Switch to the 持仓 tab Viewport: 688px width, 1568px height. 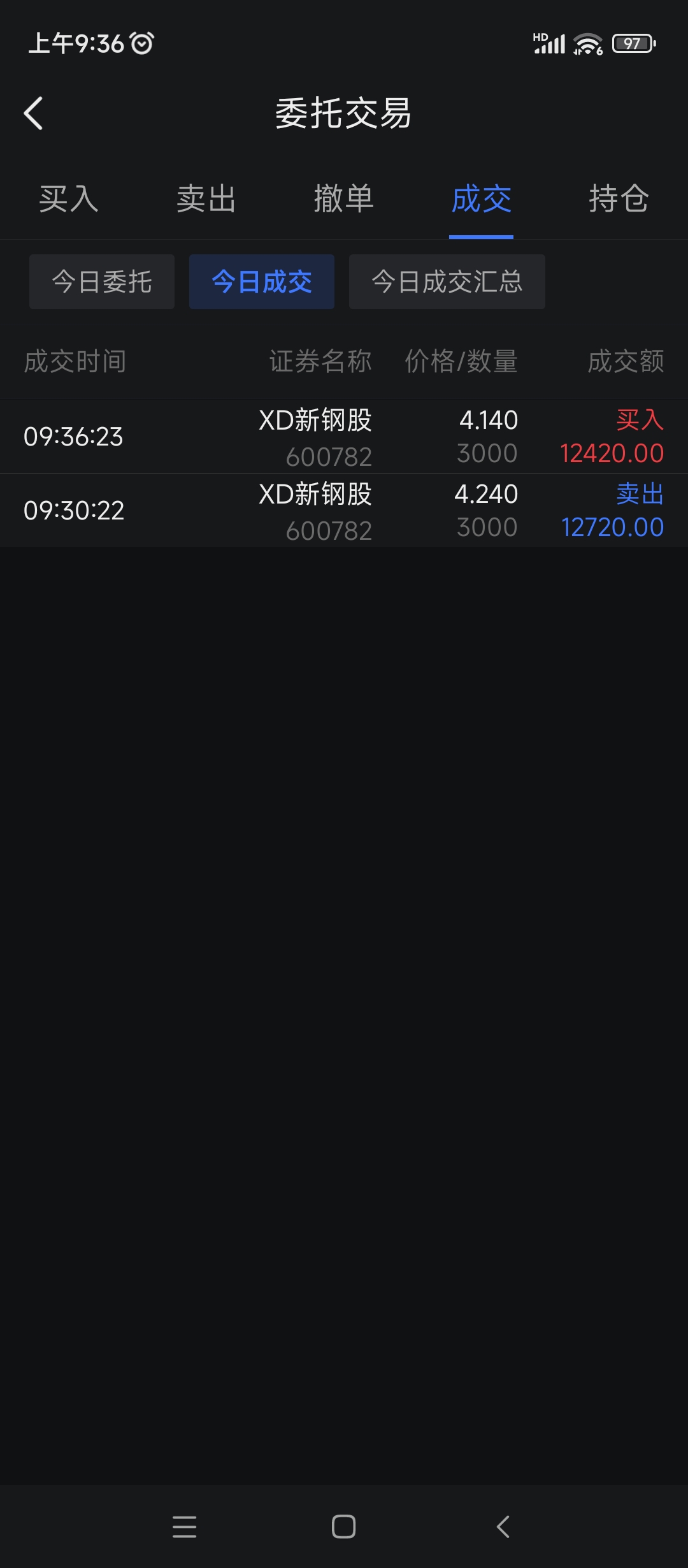click(x=619, y=199)
